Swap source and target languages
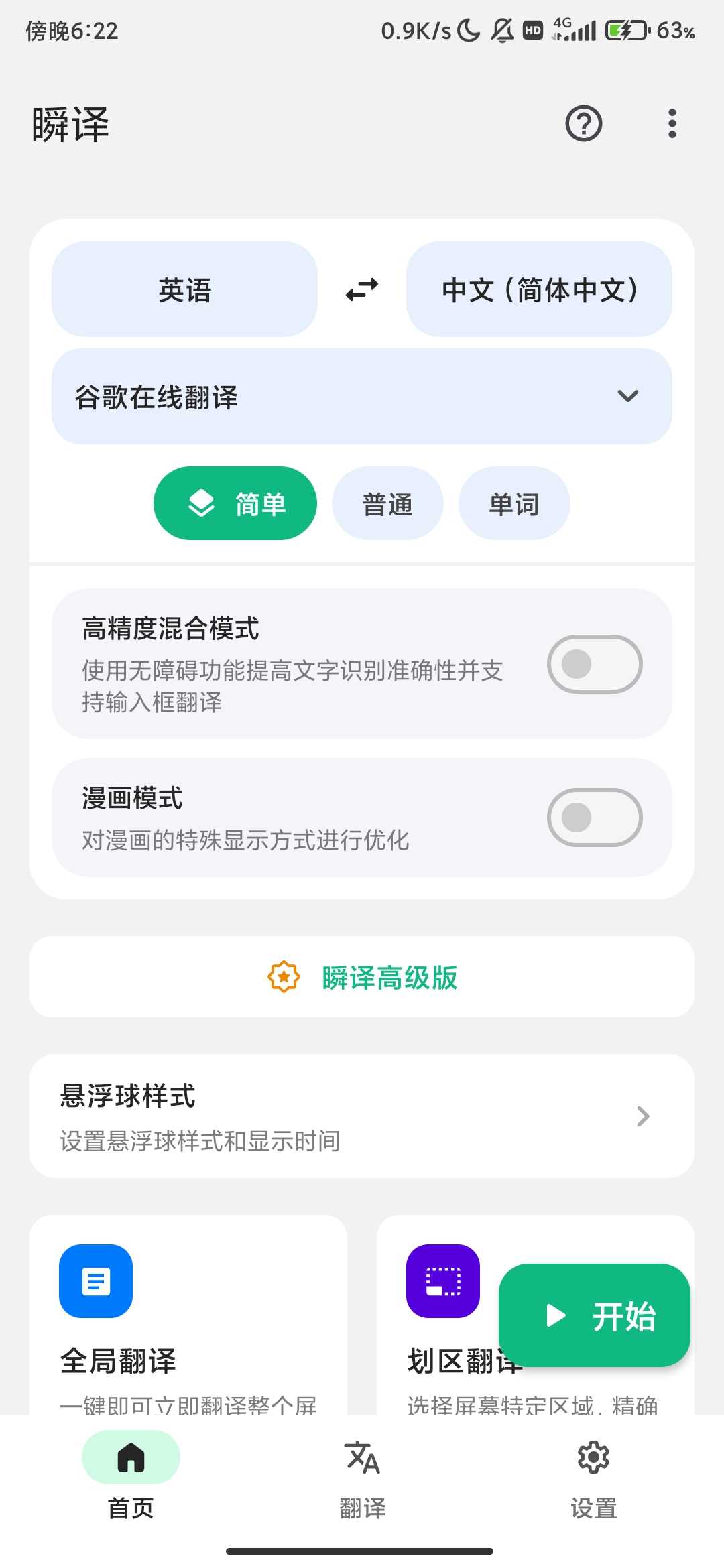Screen dimensions: 724x1568 point(362,289)
